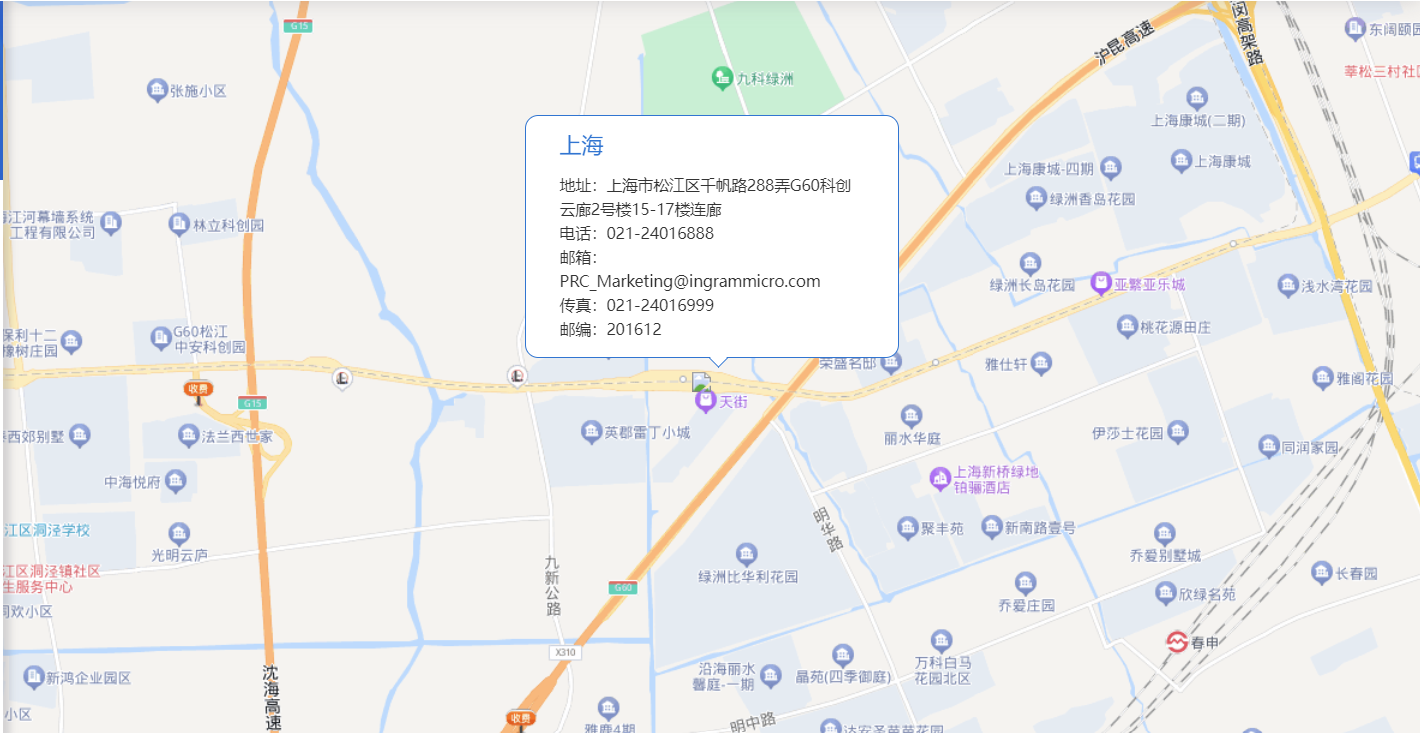Tap the 英郡雷丁小城 residential marker
This screenshot has height=733, width=1420.
tap(592, 432)
